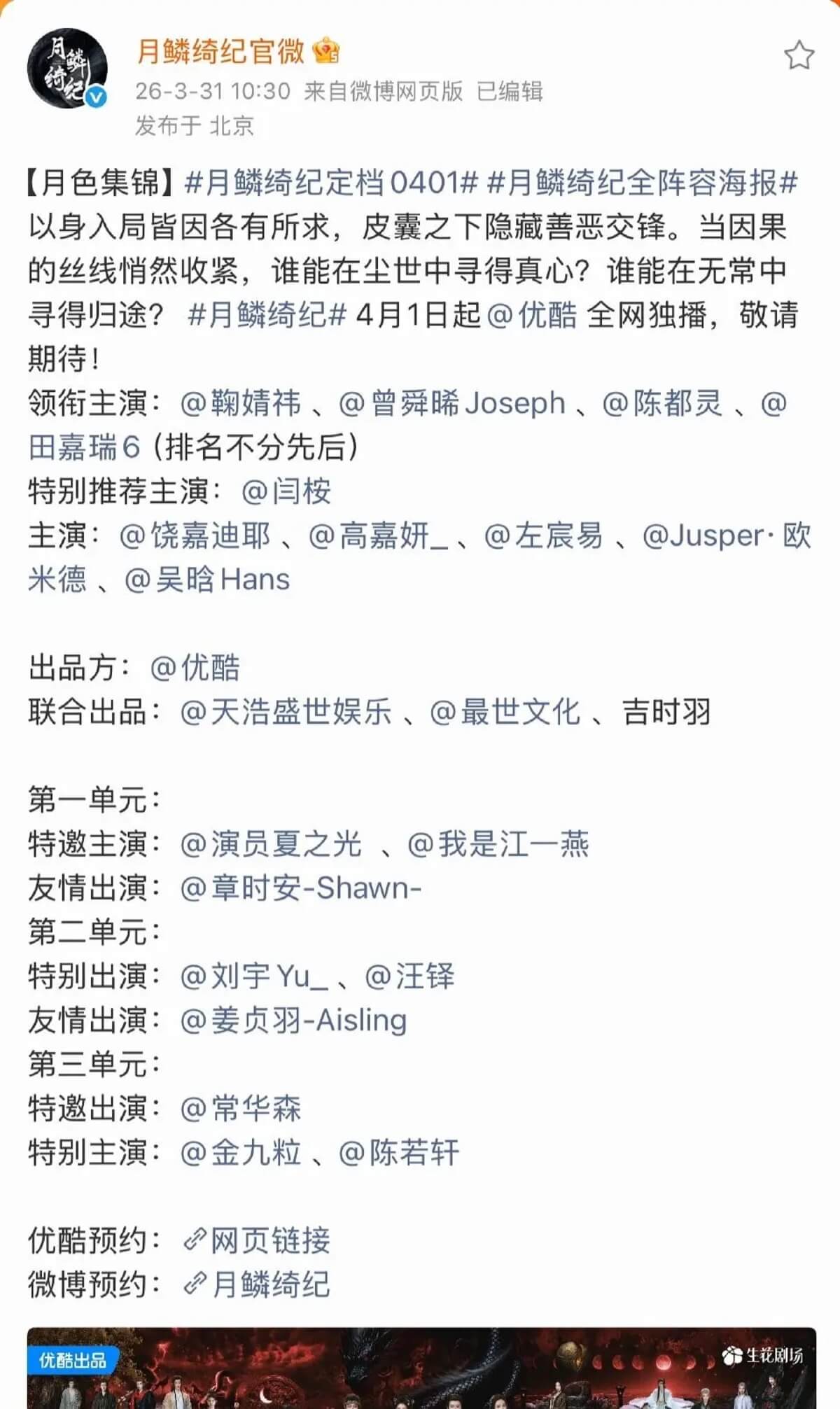Open hashtag #月鳞绮纪全阵容海报#
The height and width of the screenshot is (1409, 840).
(642, 183)
